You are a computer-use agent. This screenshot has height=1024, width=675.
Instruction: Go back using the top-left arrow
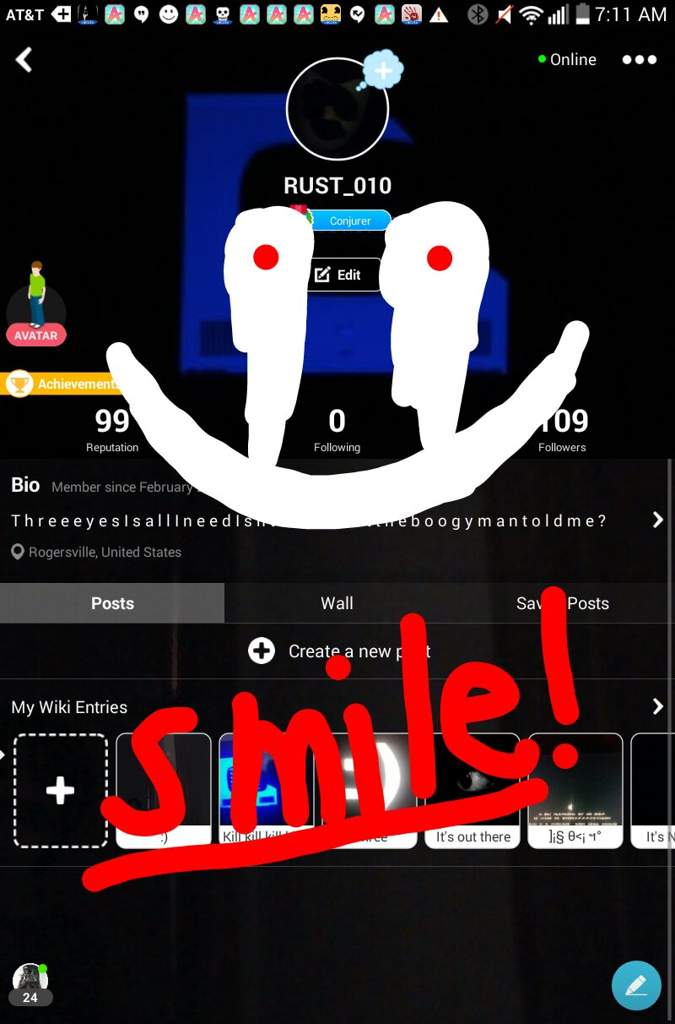tap(24, 60)
